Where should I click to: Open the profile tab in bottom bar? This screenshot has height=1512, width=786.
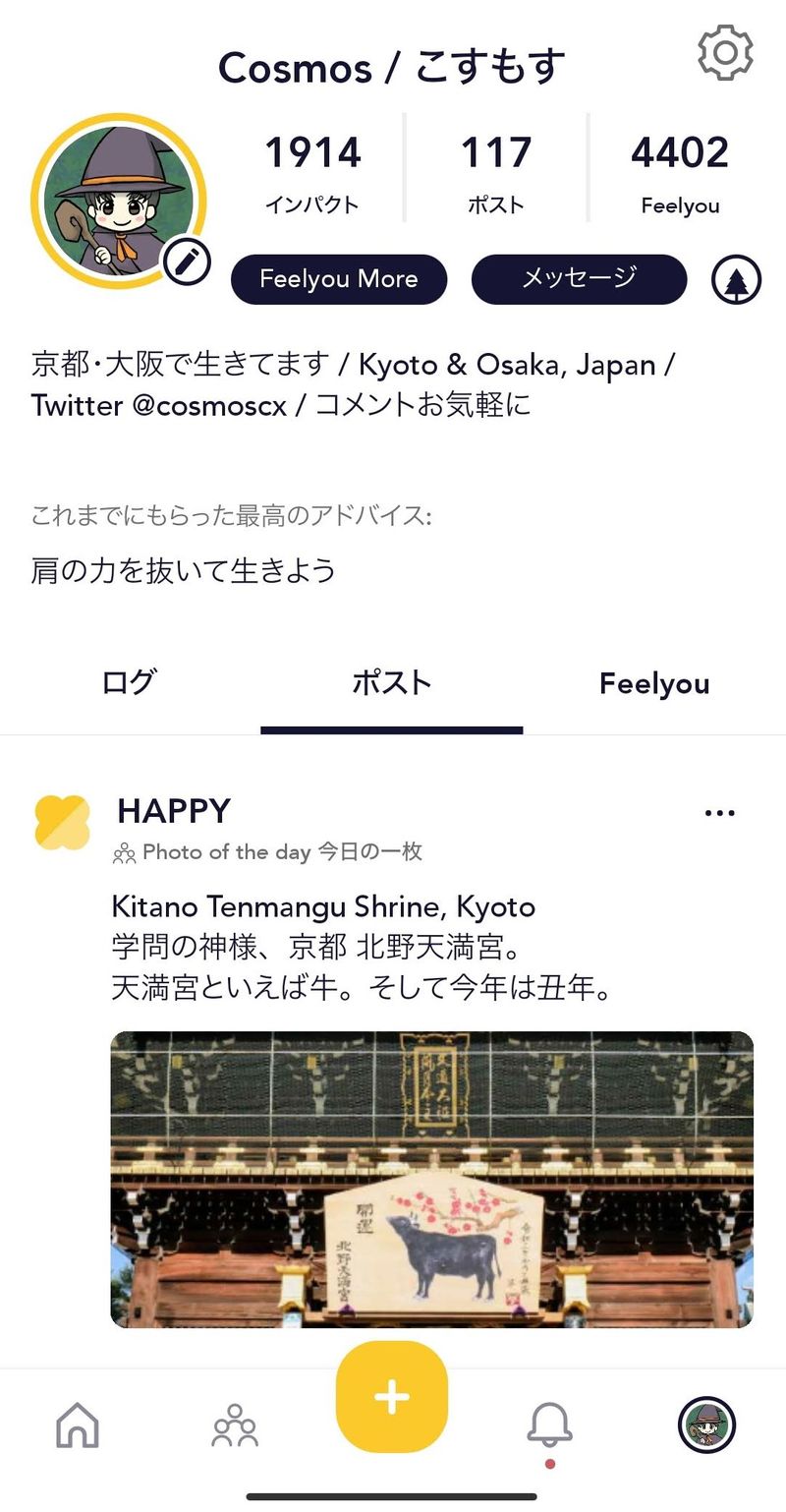[x=706, y=1424]
